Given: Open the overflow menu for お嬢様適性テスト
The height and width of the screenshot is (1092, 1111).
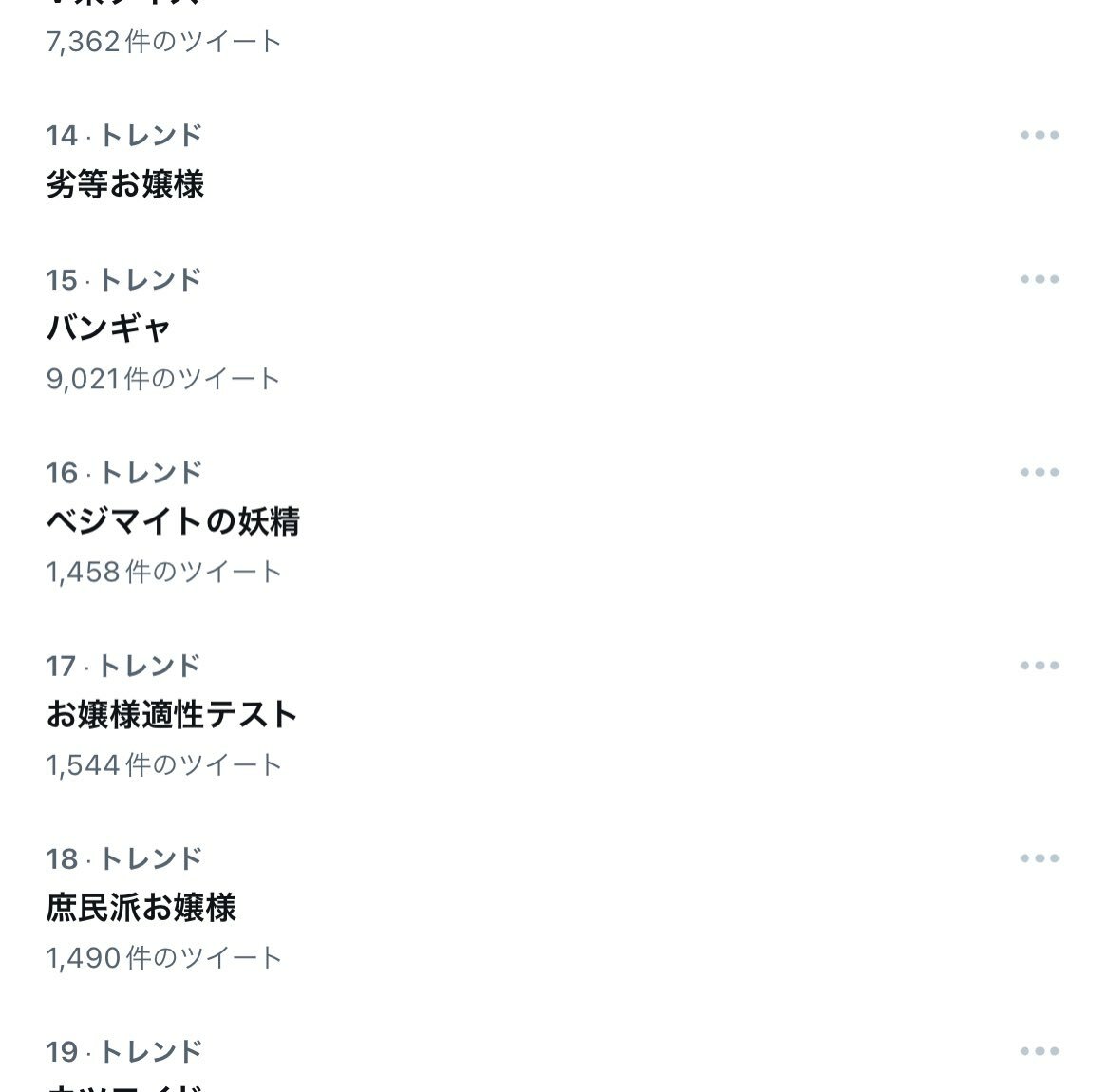Looking at the screenshot, I should [1039, 666].
